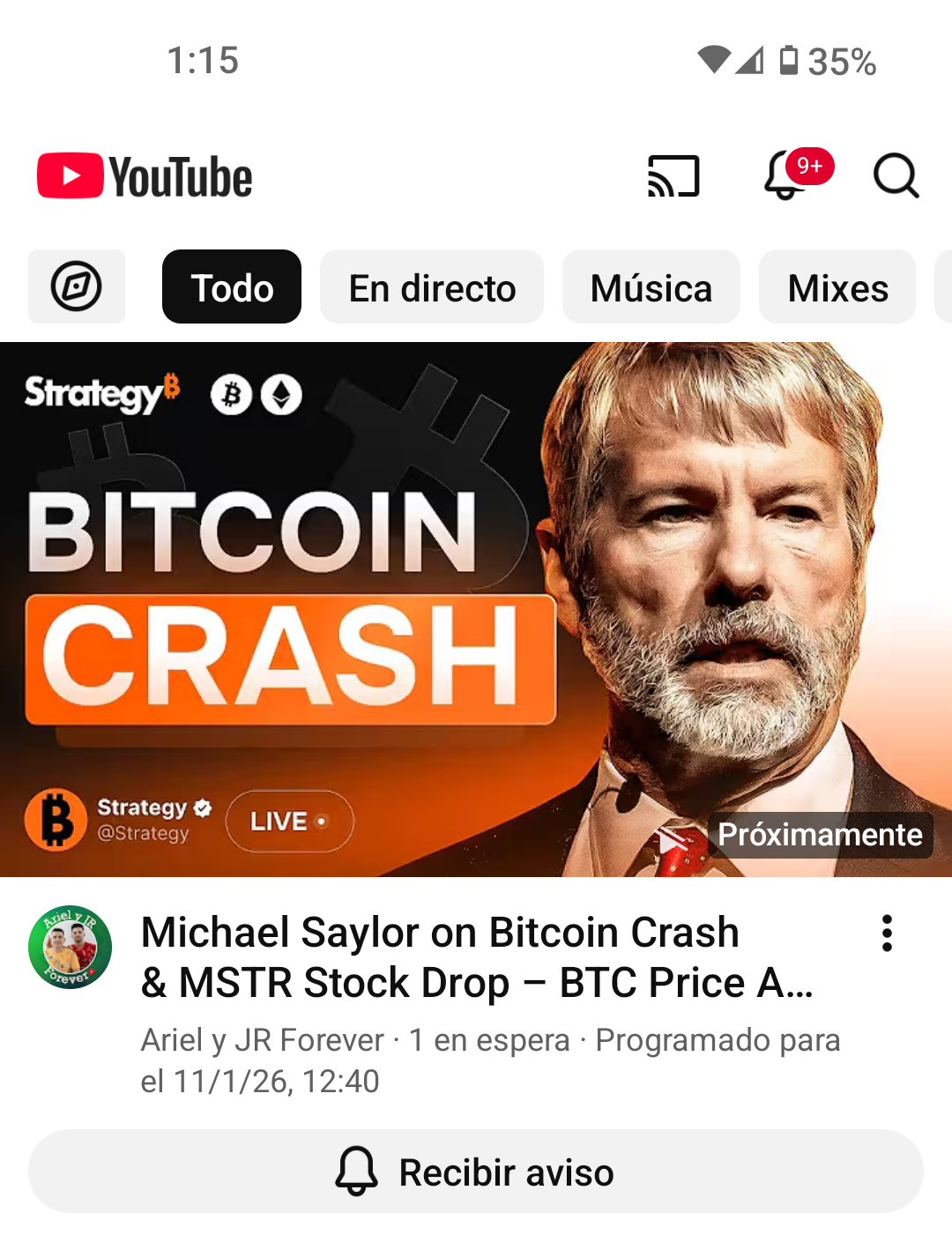Viewport: 952px width, 1235px height.
Task: Tap the bell icon inside Recibir aviso
Action: tap(355, 1172)
